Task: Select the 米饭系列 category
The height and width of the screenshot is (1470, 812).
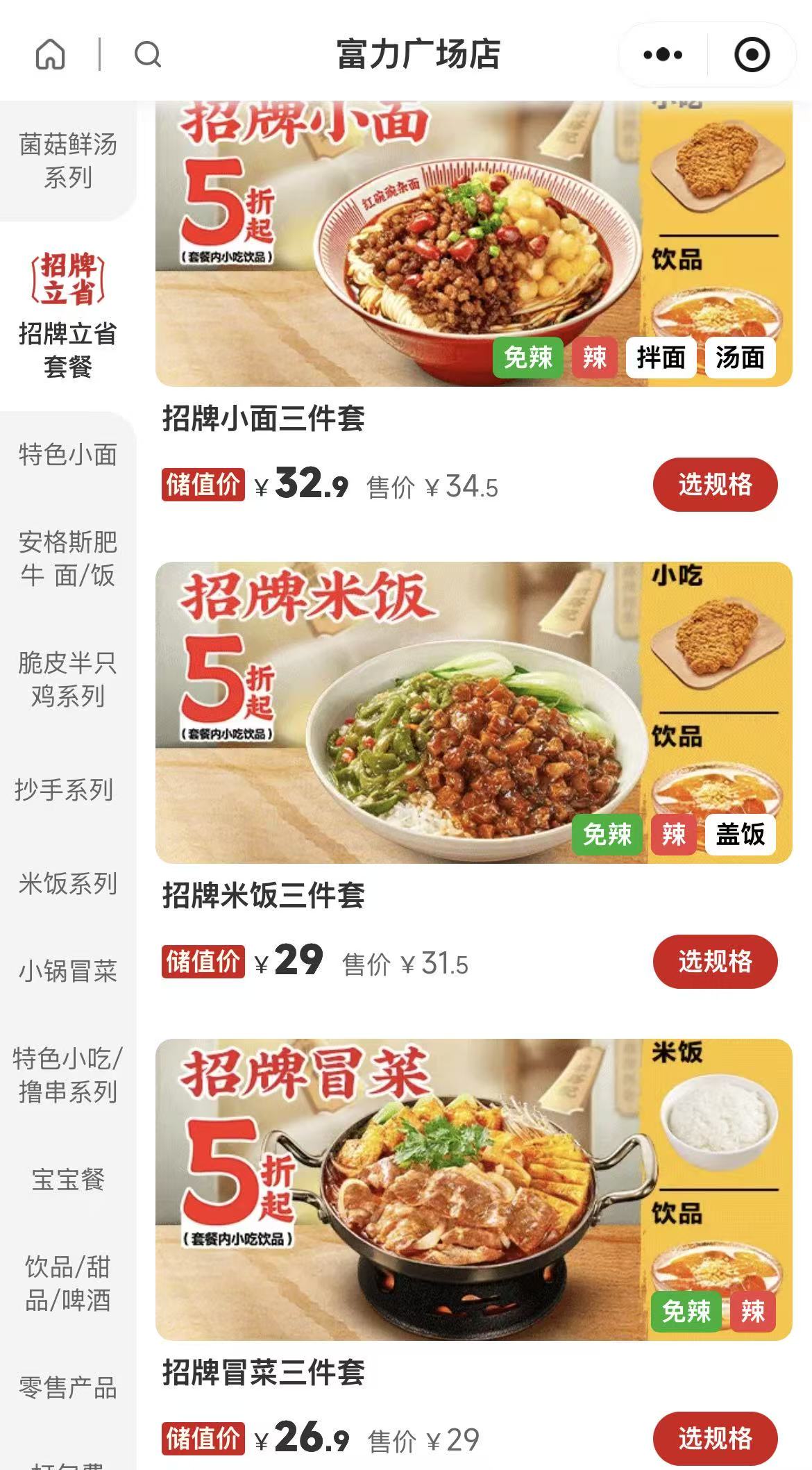Action: [68, 883]
